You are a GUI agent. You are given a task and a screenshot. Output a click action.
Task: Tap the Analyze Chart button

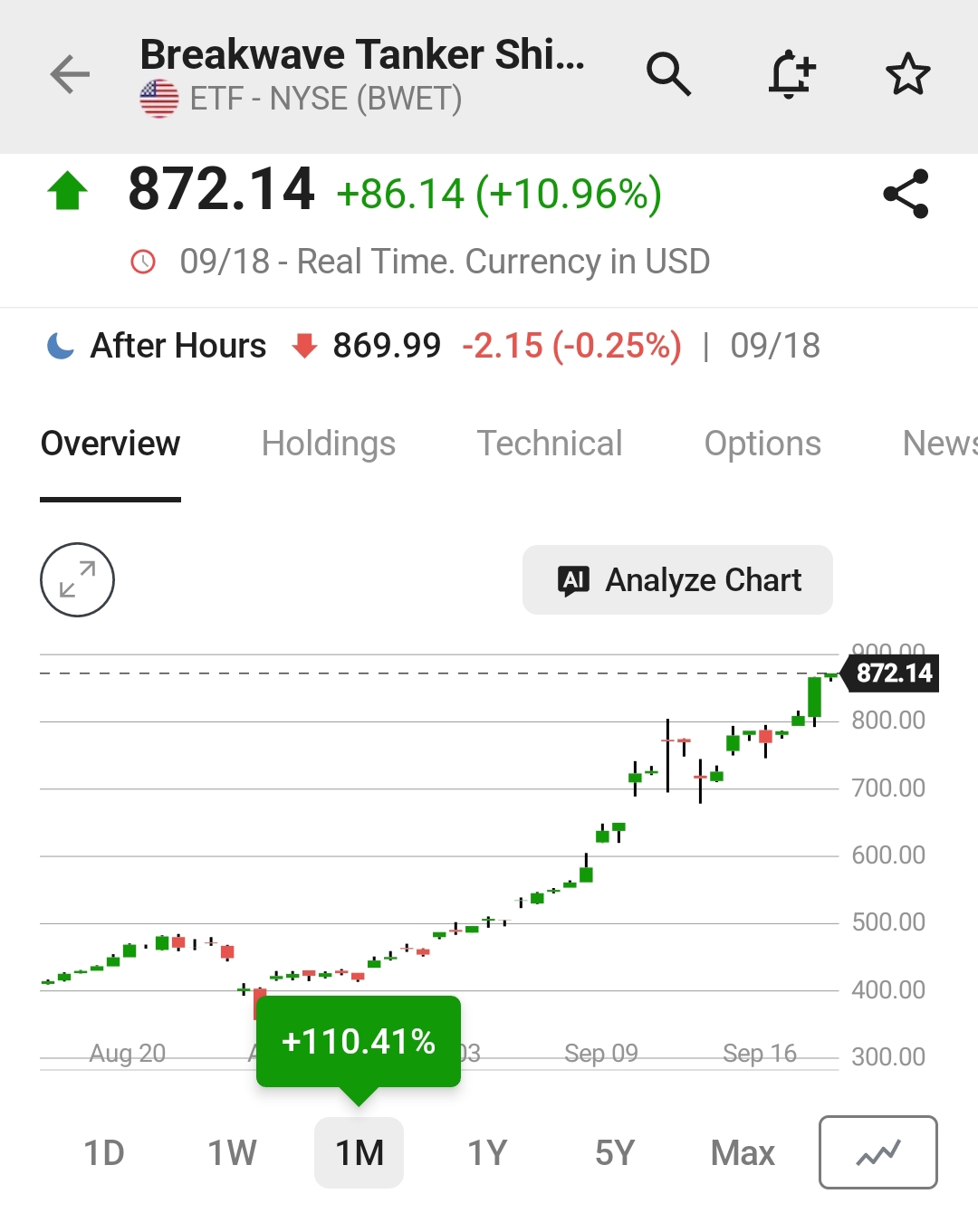[677, 579]
